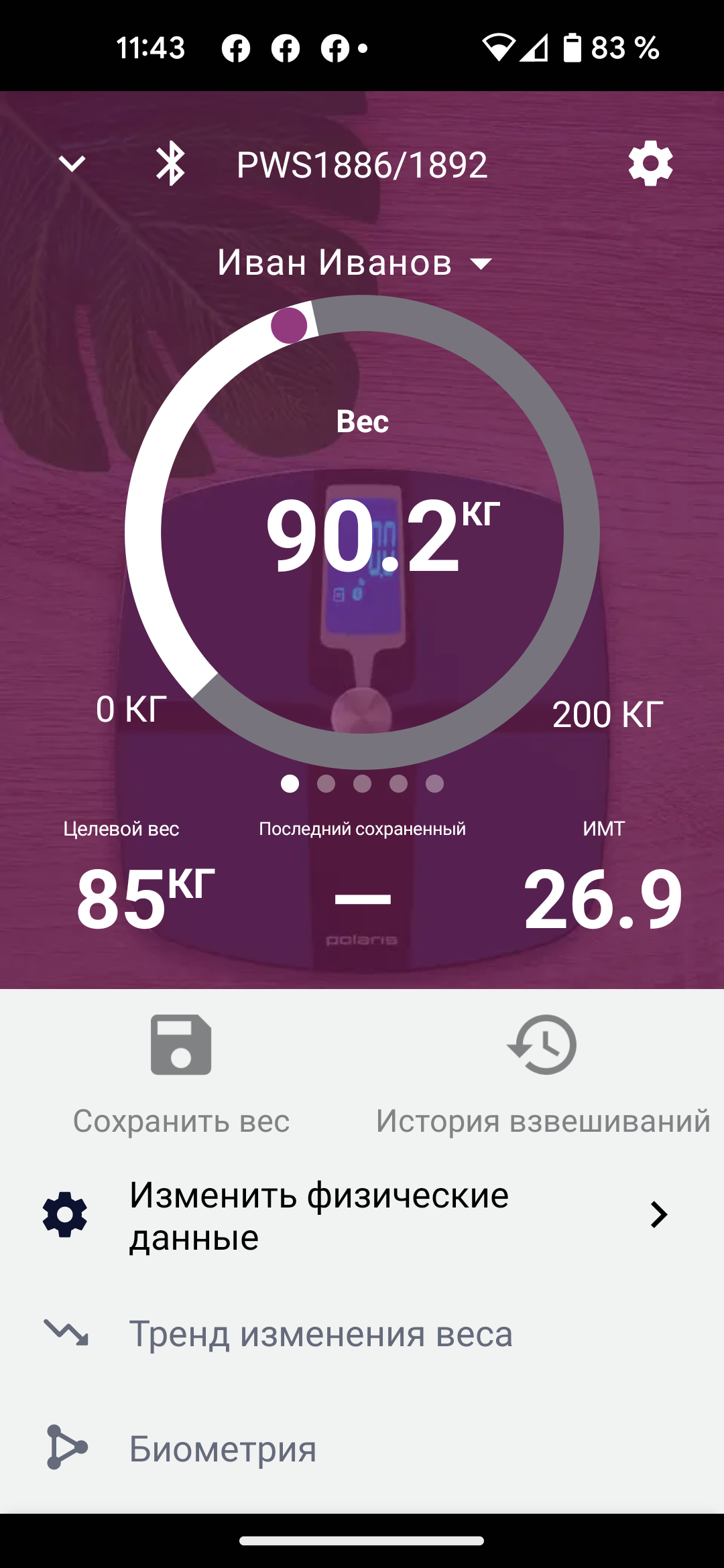Collapse screen with the down chevron
This screenshot has height=1568, width=724.
(x=72, y=164)
